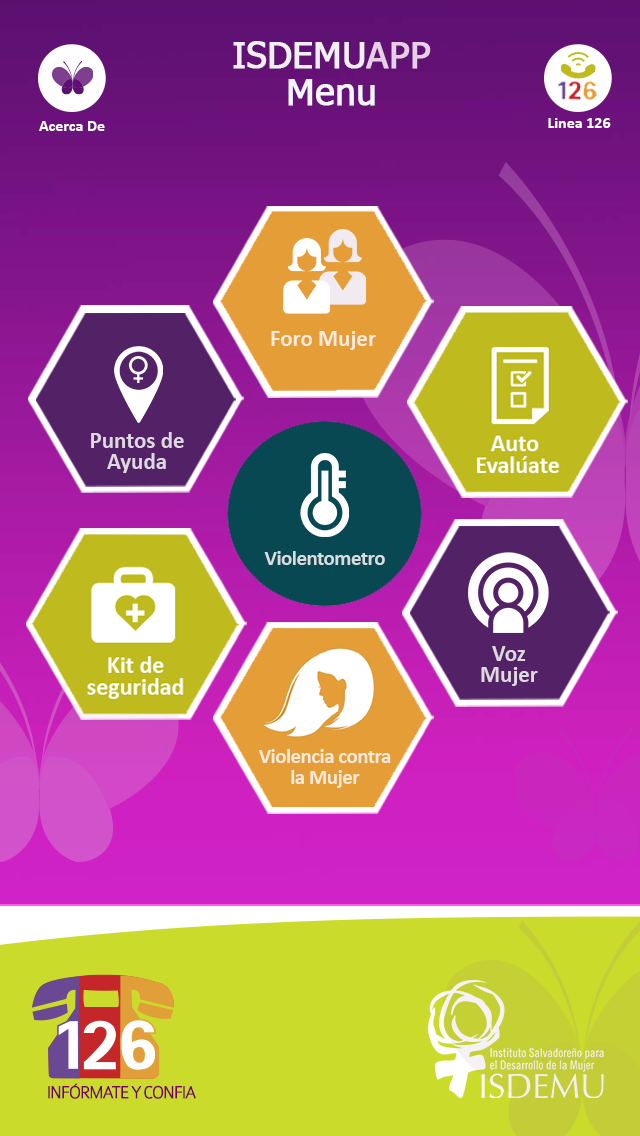Start Auto Evalúate
640x1136 pixels.
[x=516, y=404]
